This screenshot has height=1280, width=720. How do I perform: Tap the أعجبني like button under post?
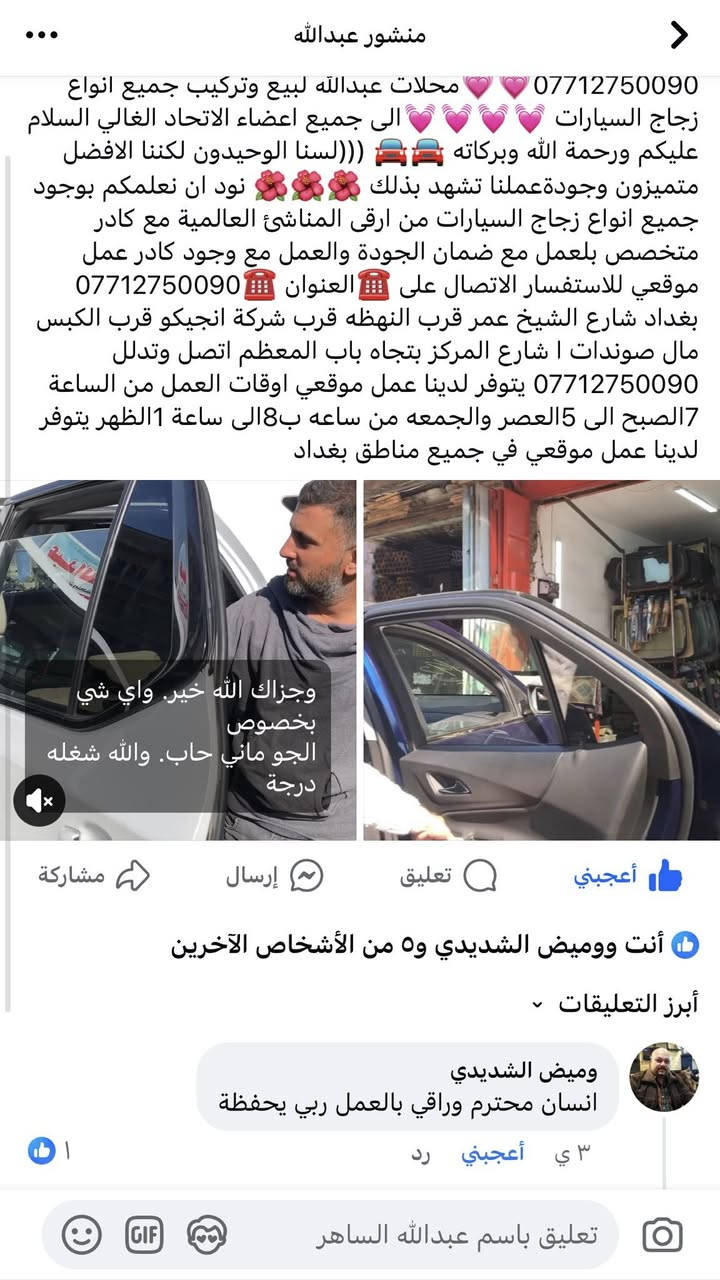click(628, 877)
